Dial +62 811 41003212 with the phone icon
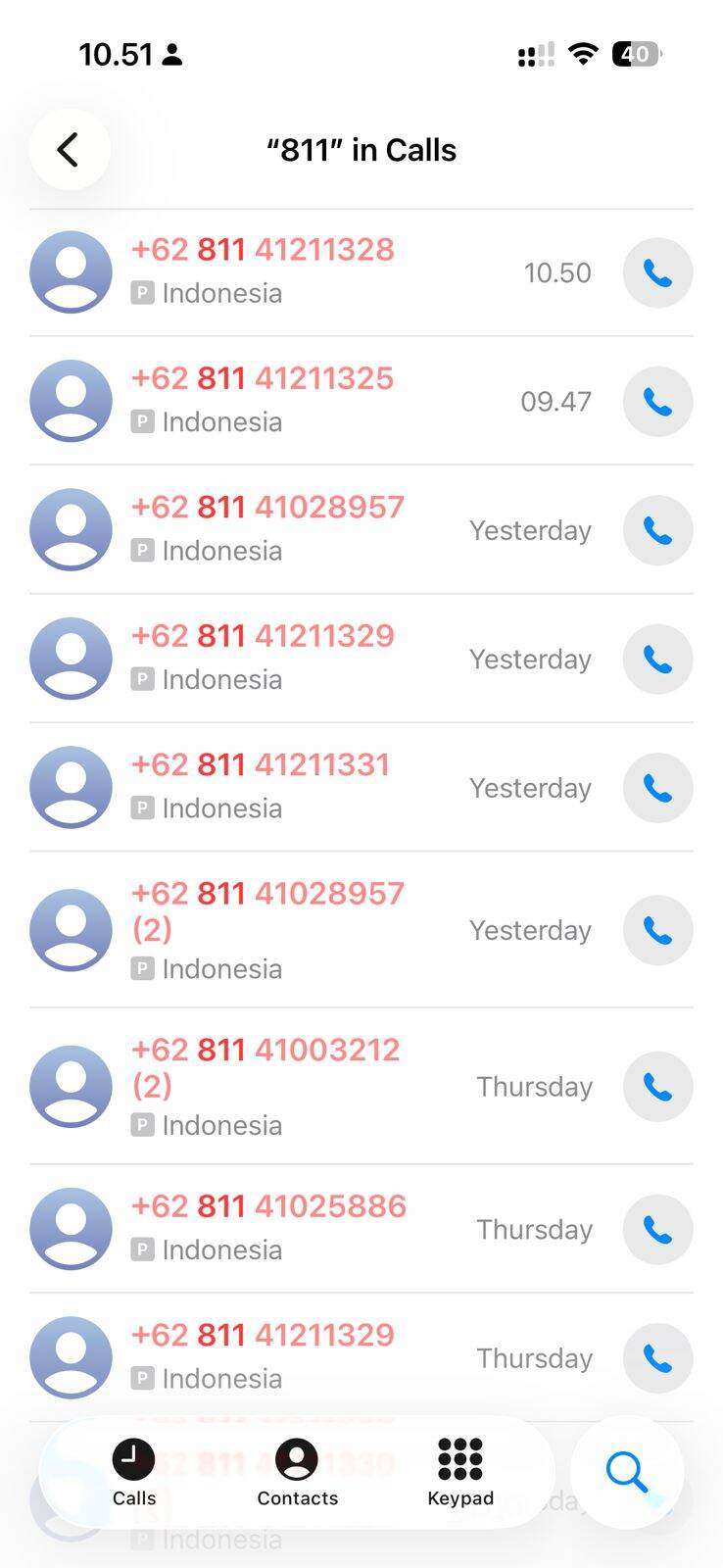This screenshot has height=1568, width=723. [x=657, y=1087]
